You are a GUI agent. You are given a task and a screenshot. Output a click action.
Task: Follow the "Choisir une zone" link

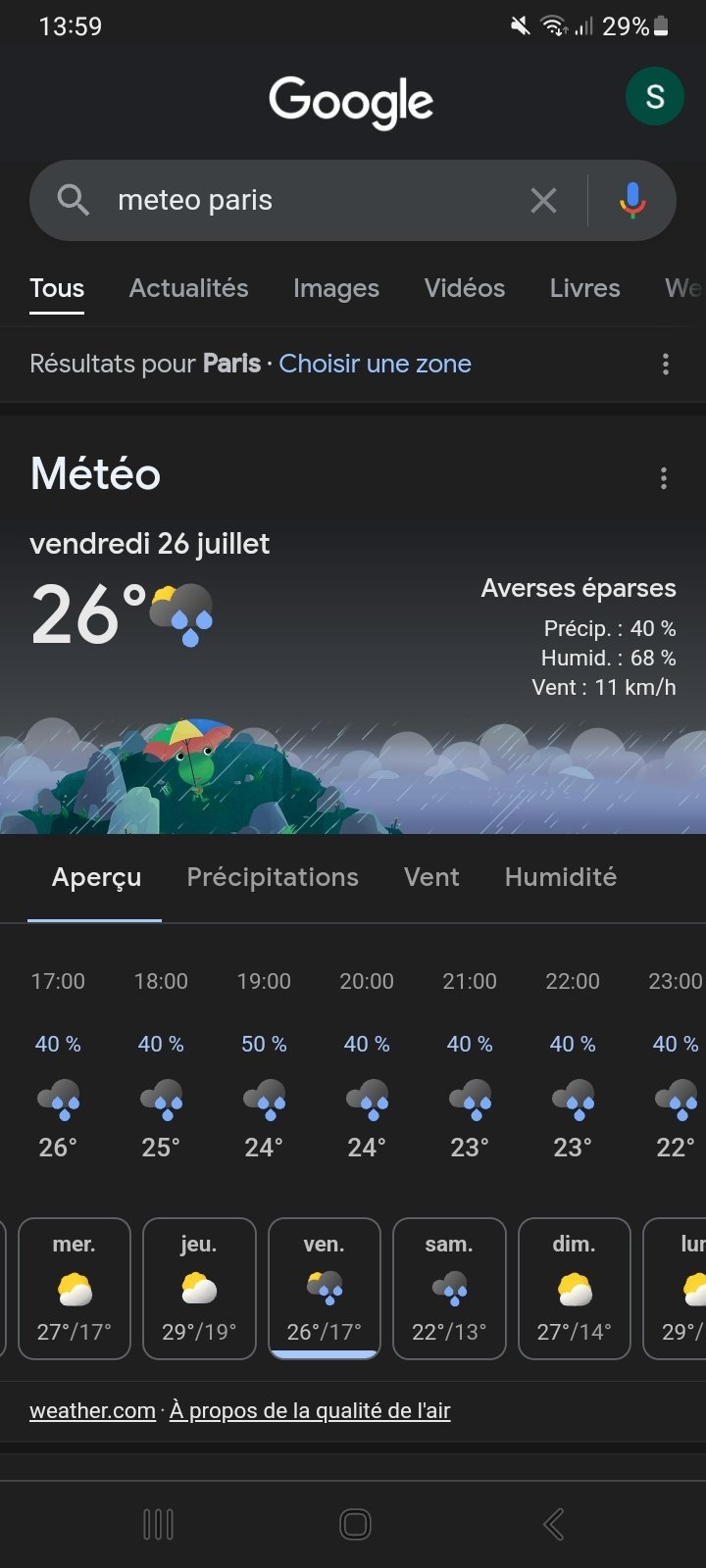375,364
